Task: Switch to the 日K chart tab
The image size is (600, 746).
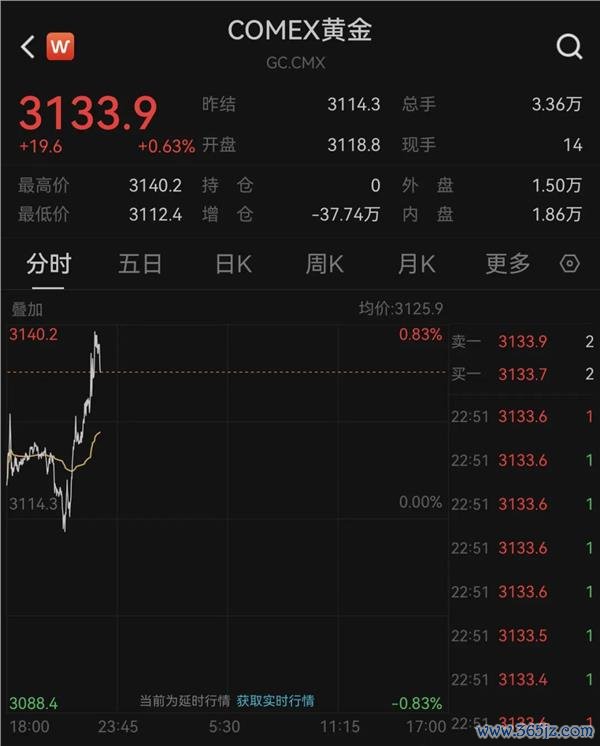Action: pyautogui.click(x=233, y=264)
